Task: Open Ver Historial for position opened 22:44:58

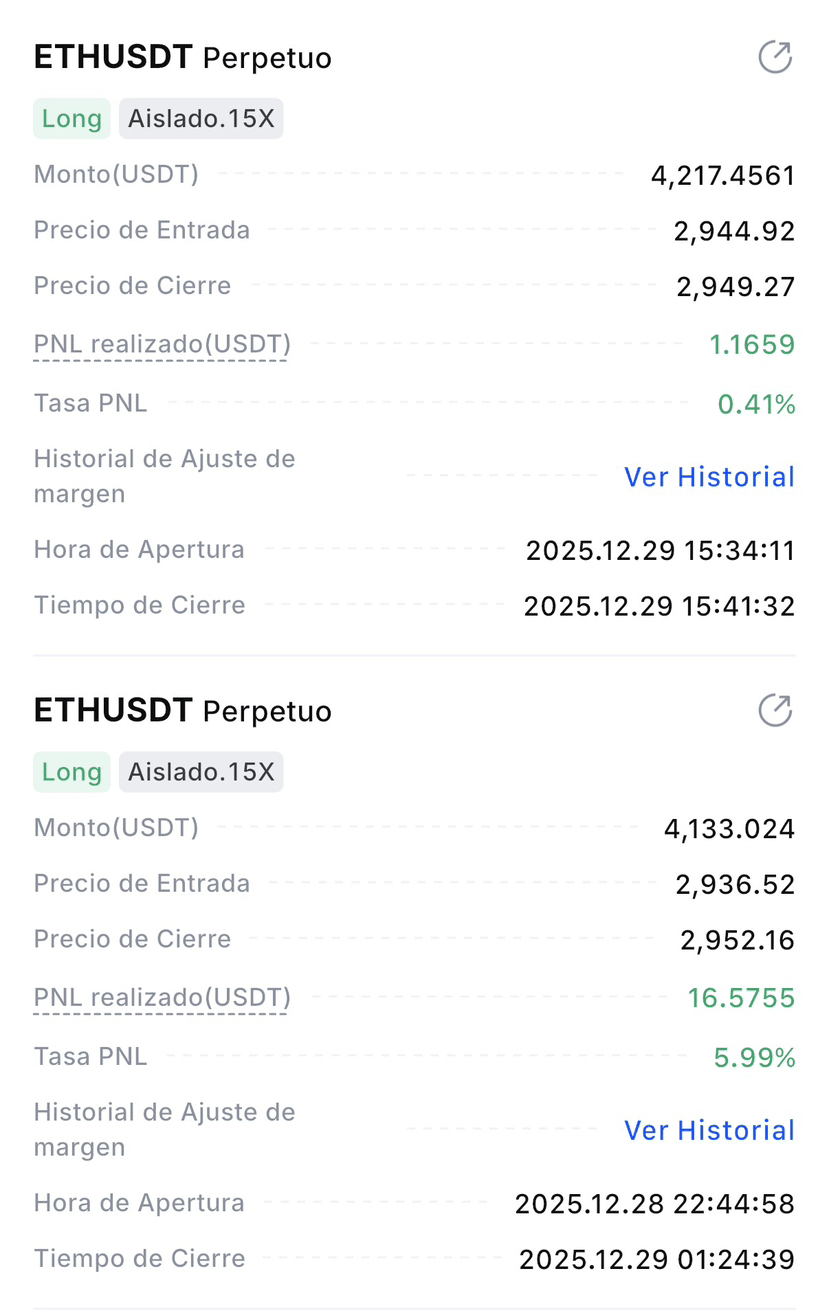Action: tap(709, 1130)
